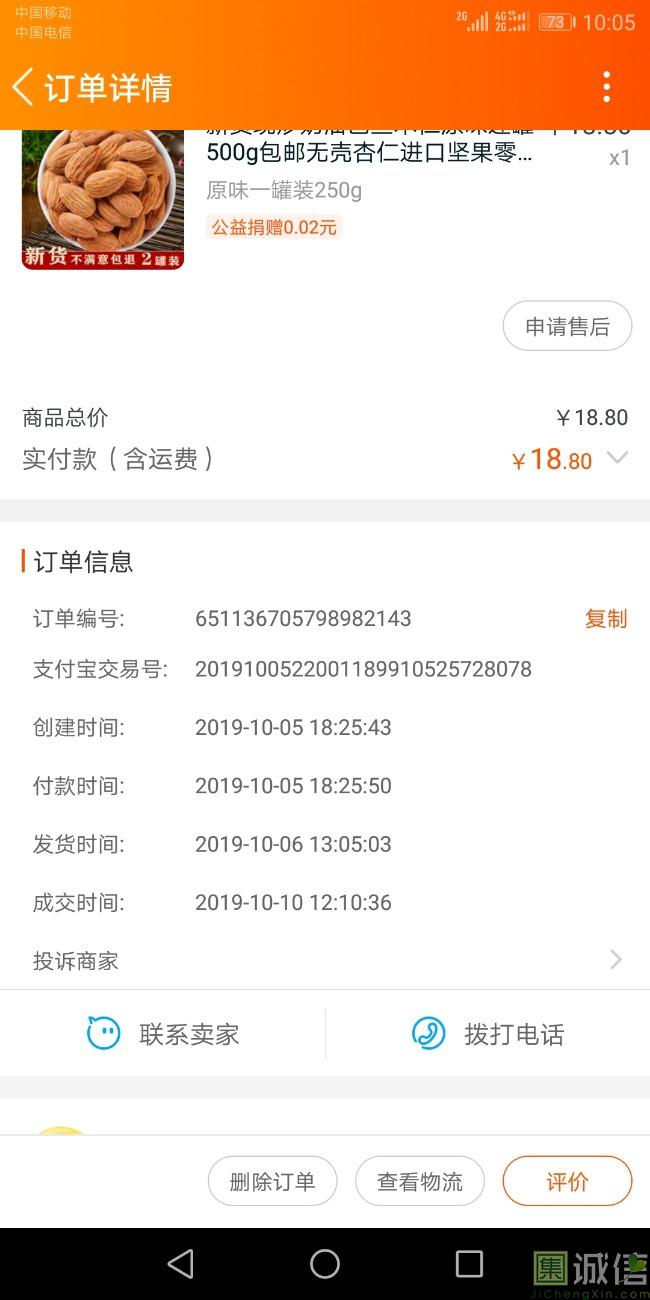Screen dimensions: 650x1300
Task: Contact the seller with 联系卖家
Action: coord(163,1034)
